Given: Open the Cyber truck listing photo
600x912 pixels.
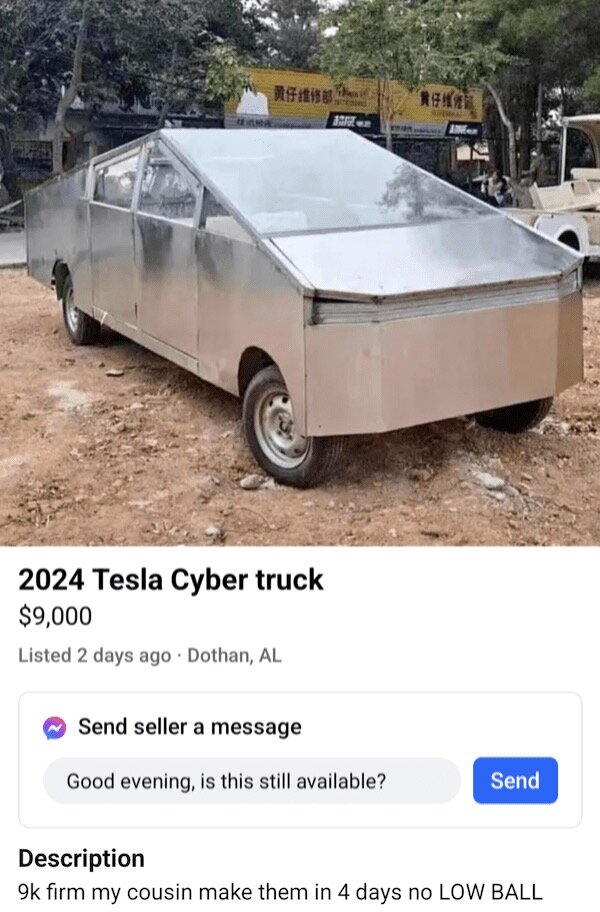Looking at the screenshot, I should coord(300,272).
